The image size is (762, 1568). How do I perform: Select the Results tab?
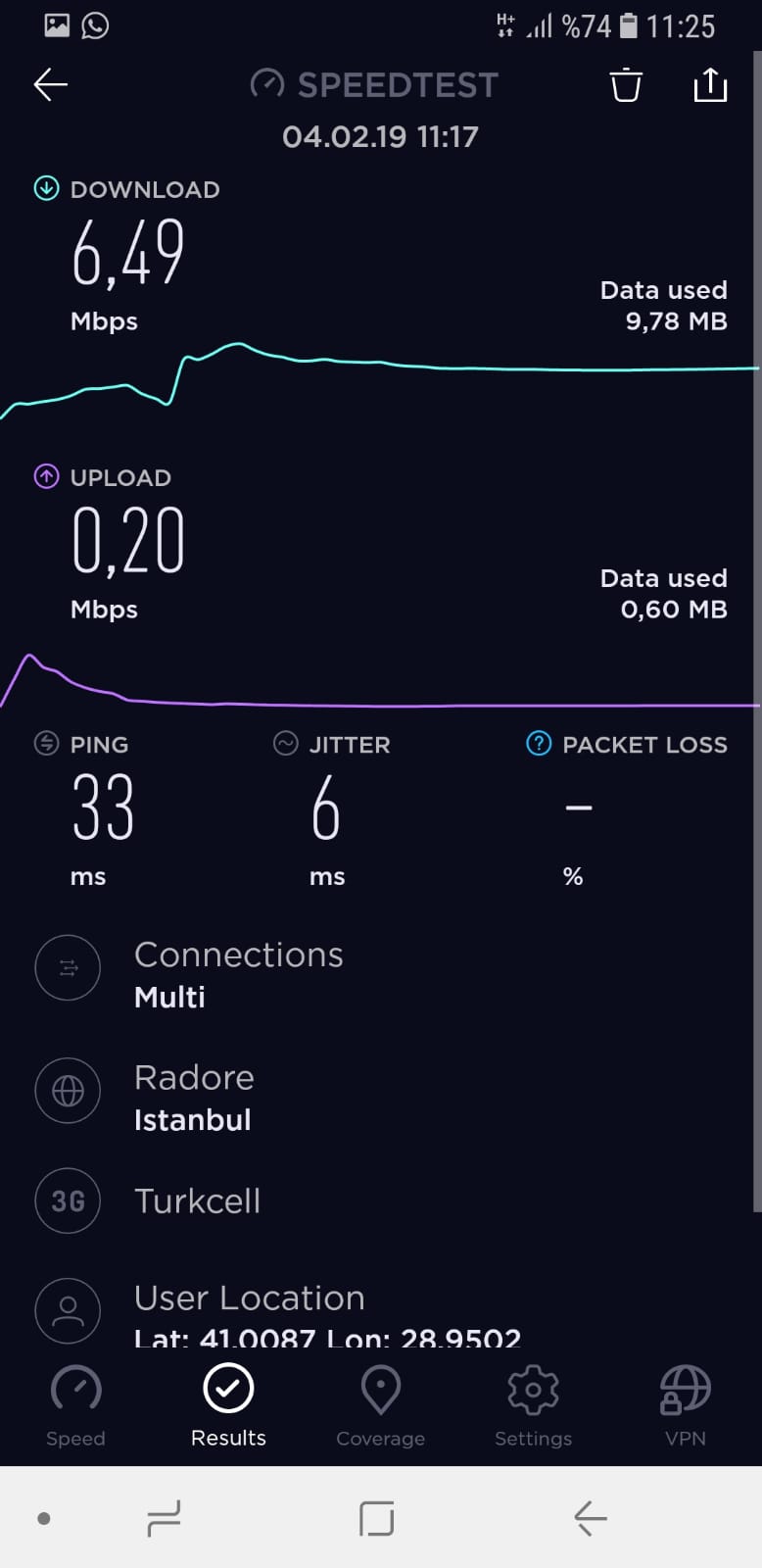(228, 1407)
